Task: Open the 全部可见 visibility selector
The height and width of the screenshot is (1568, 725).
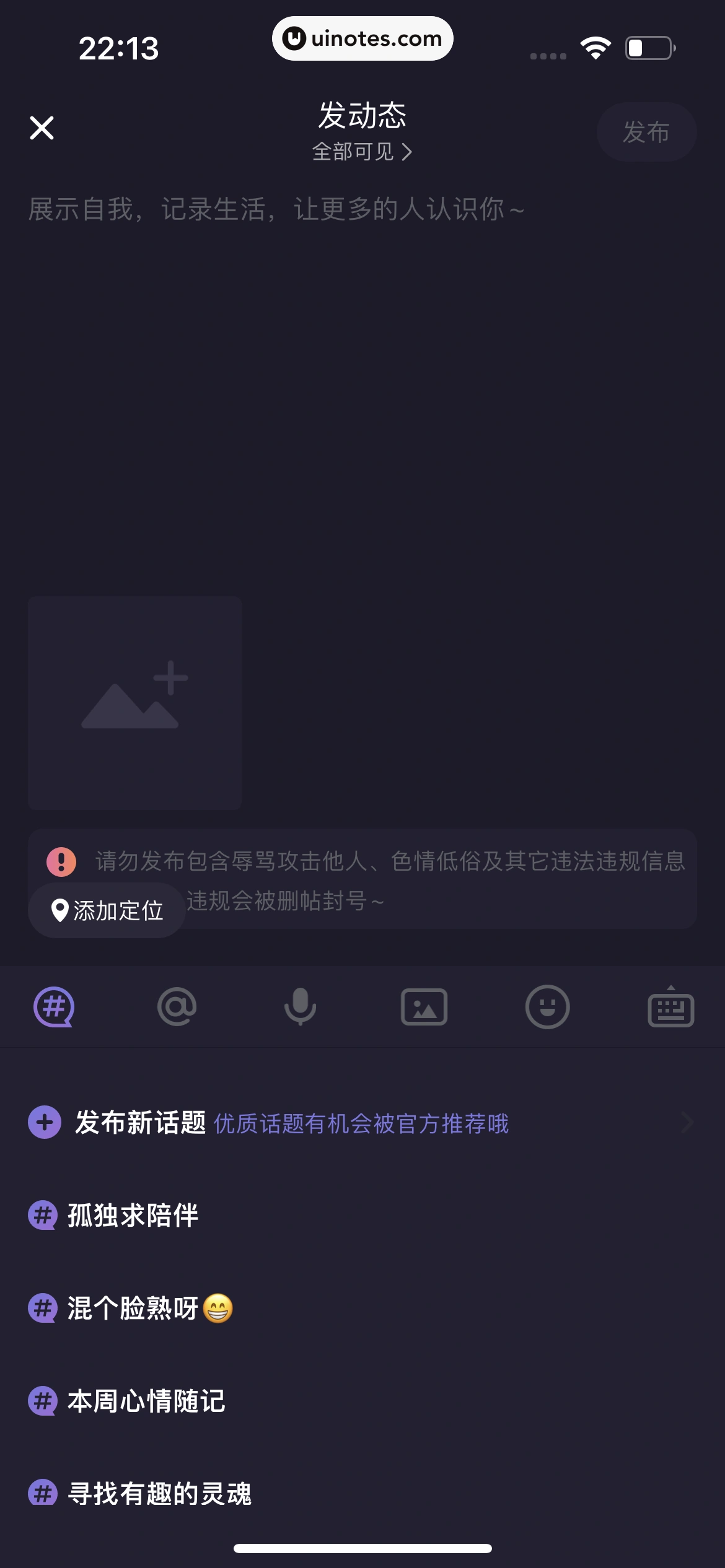Action: (x=362, y=152)
